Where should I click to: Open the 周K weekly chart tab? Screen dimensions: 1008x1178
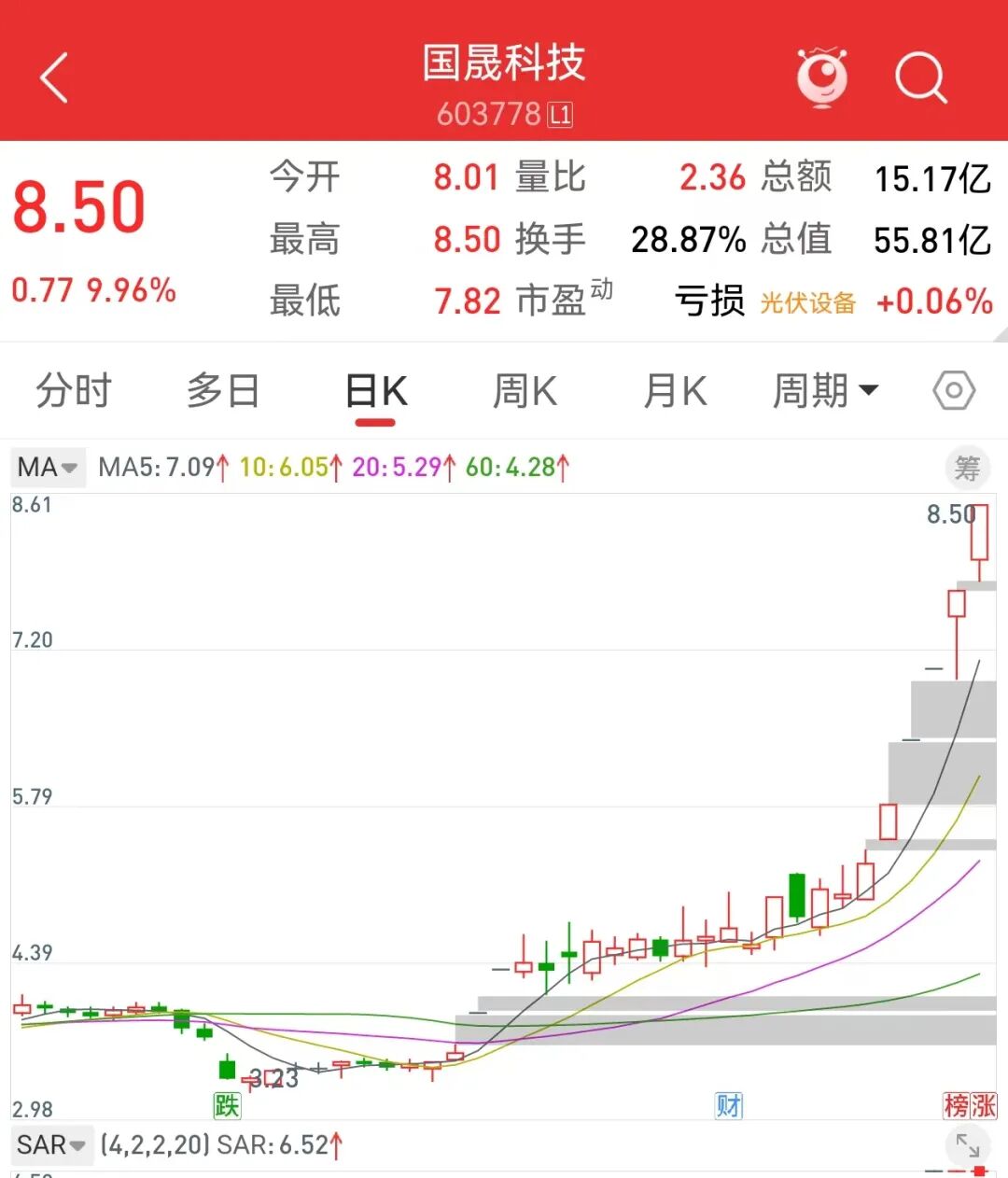(525, 391)
